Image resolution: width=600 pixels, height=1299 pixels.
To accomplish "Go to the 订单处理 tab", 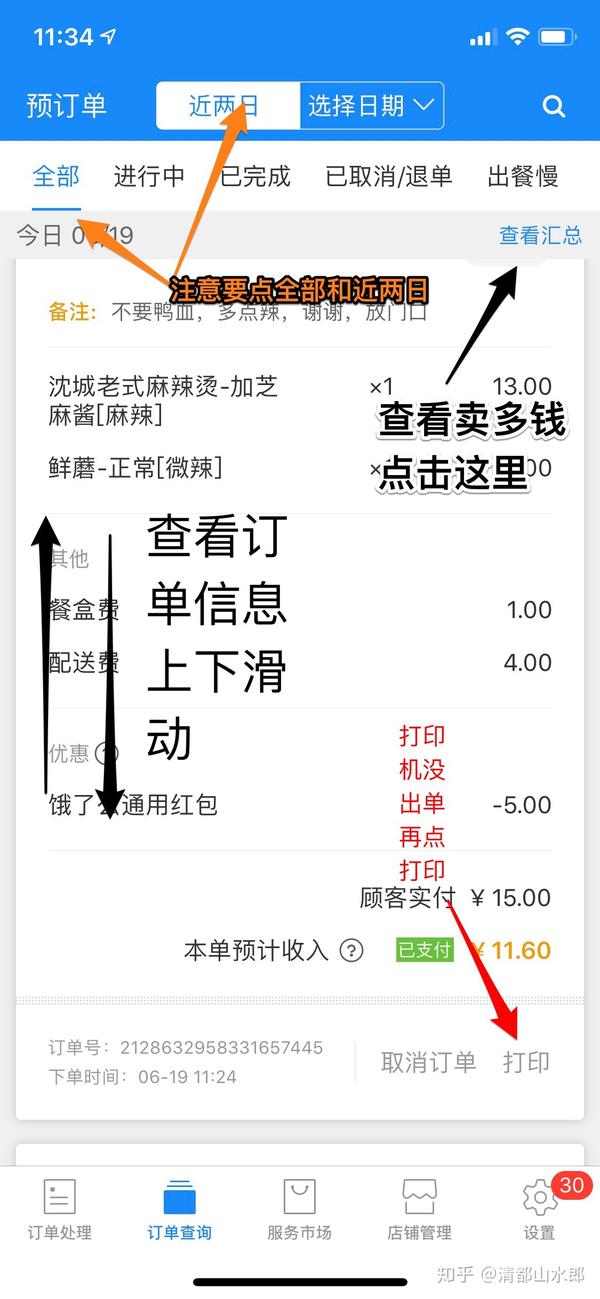I will pyautogui.click(x=59, y=1210).
